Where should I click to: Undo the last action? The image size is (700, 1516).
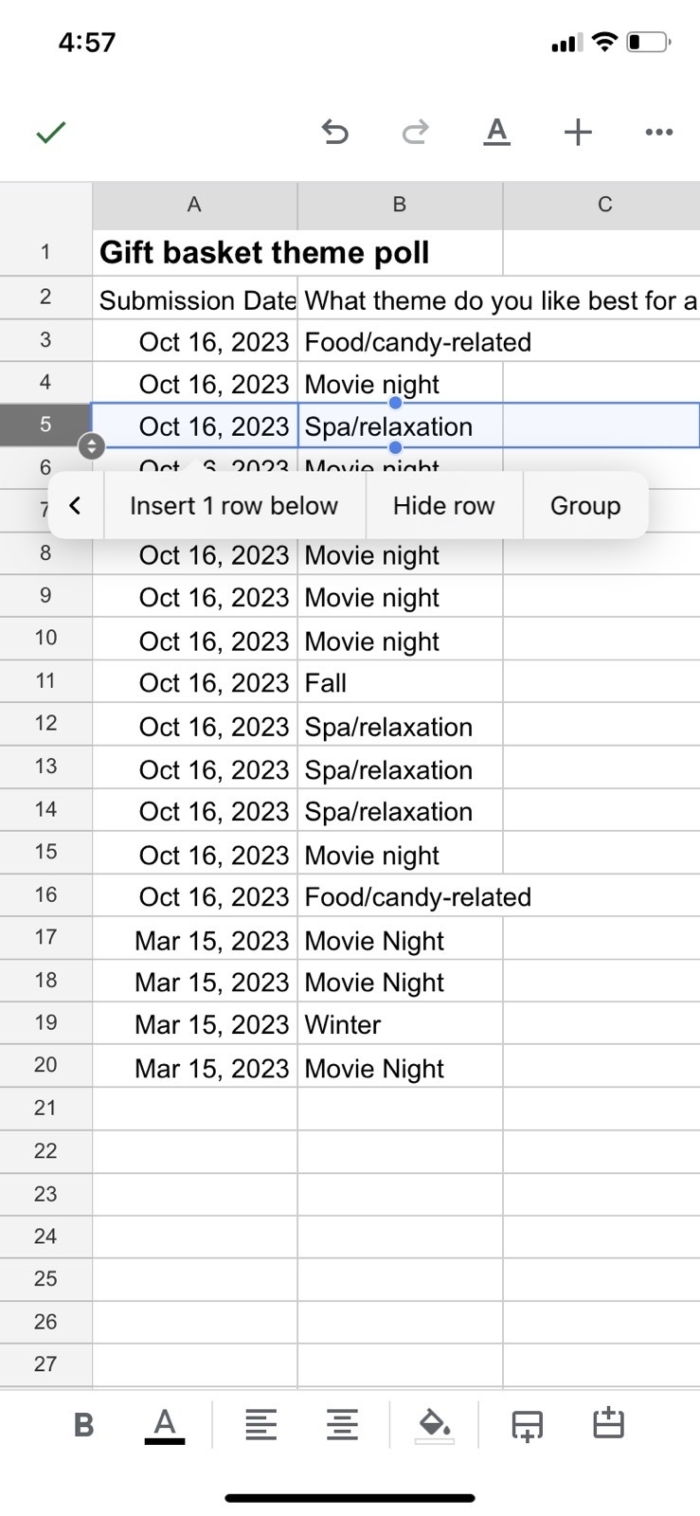point(335,132)
